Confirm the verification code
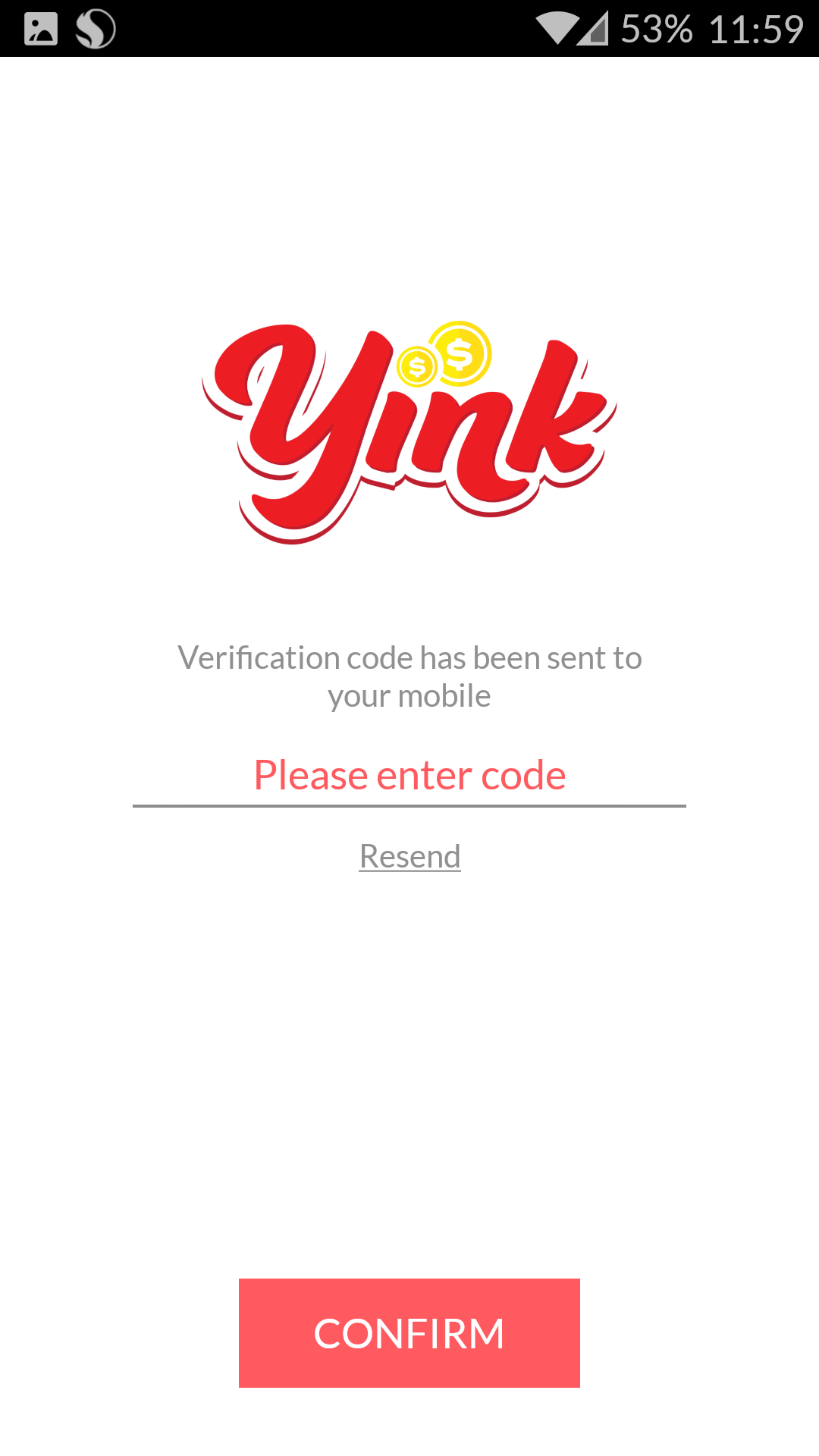 point(409,1333)
